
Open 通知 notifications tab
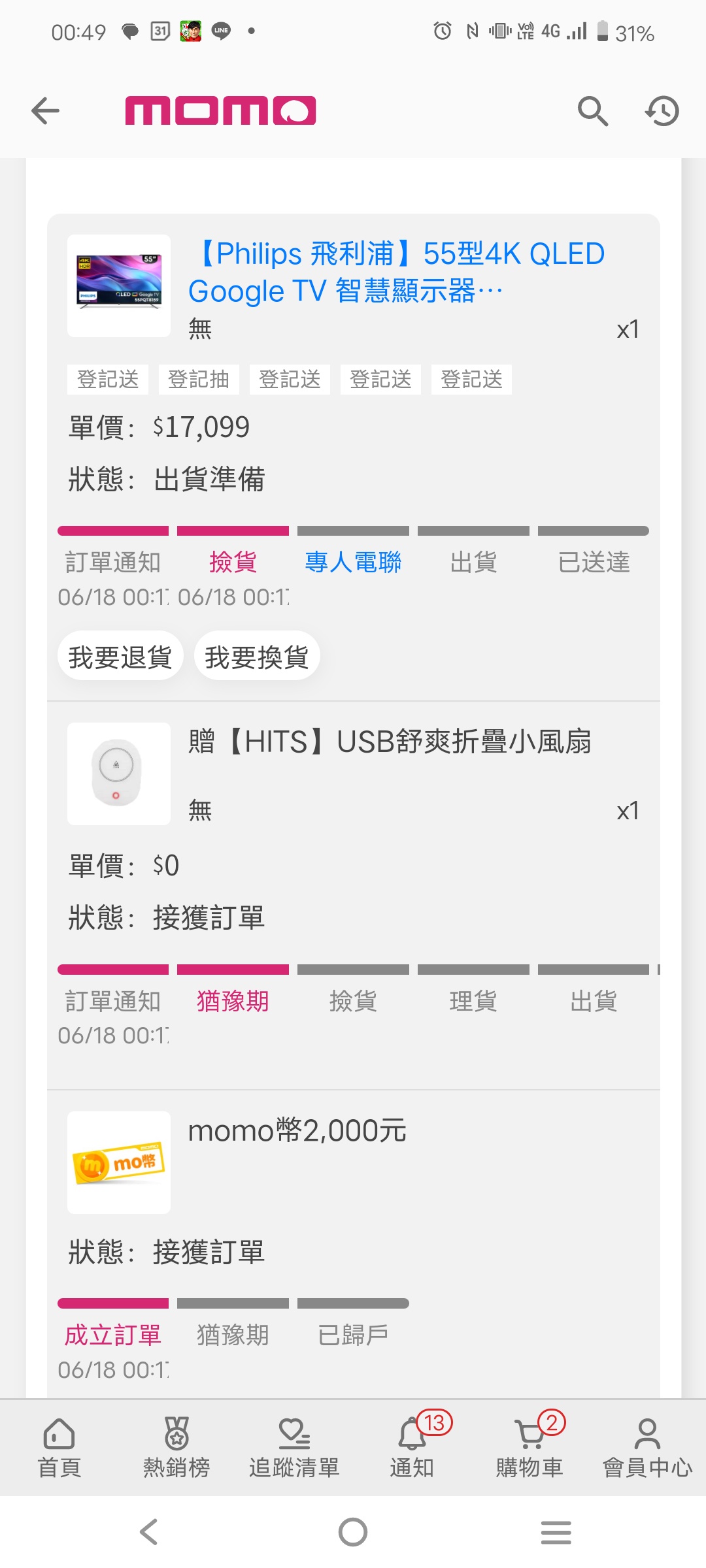point(412,1447)
